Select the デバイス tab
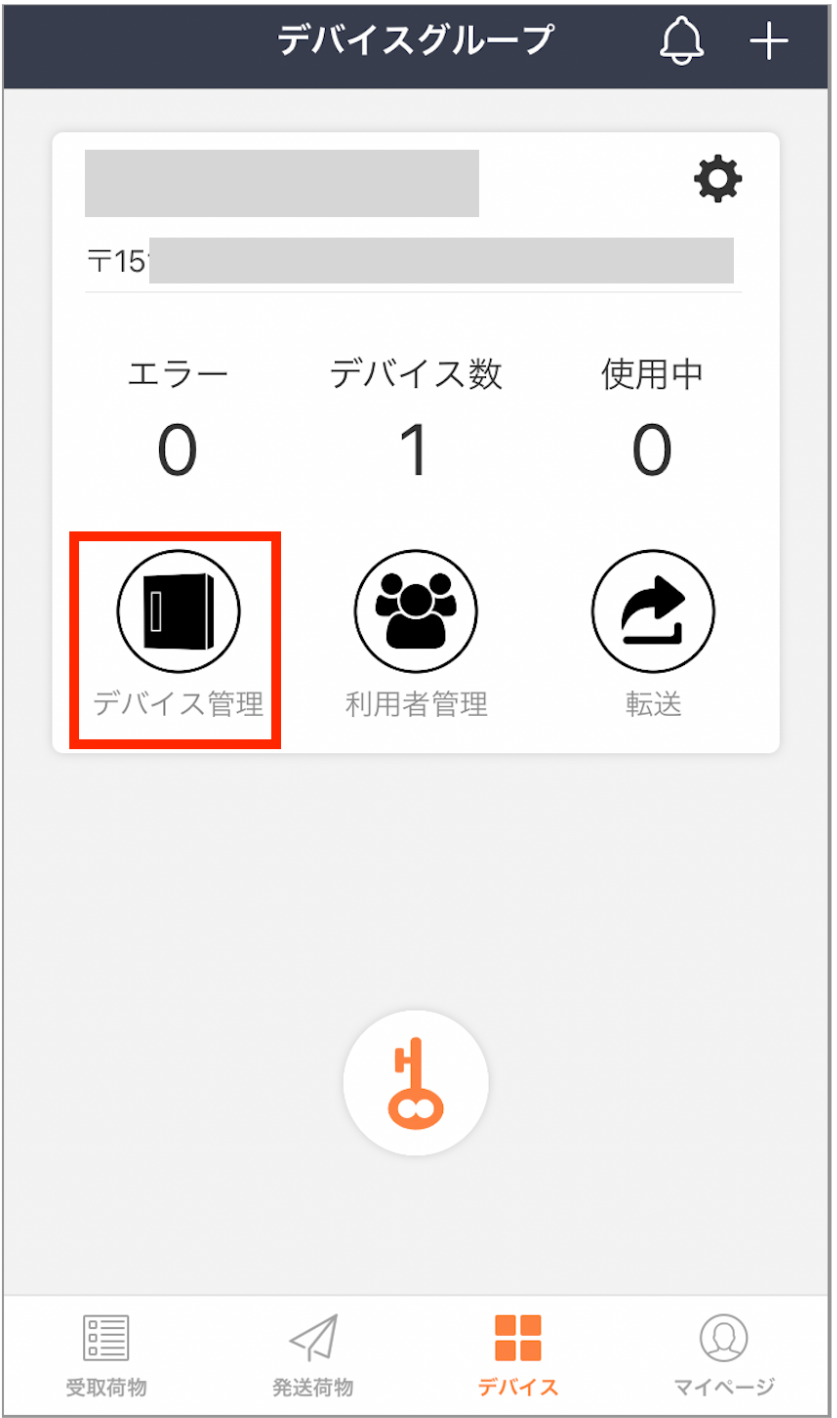Viewport: 837px width, 1418px height. pyautogui.click(x=518, y=1355)
